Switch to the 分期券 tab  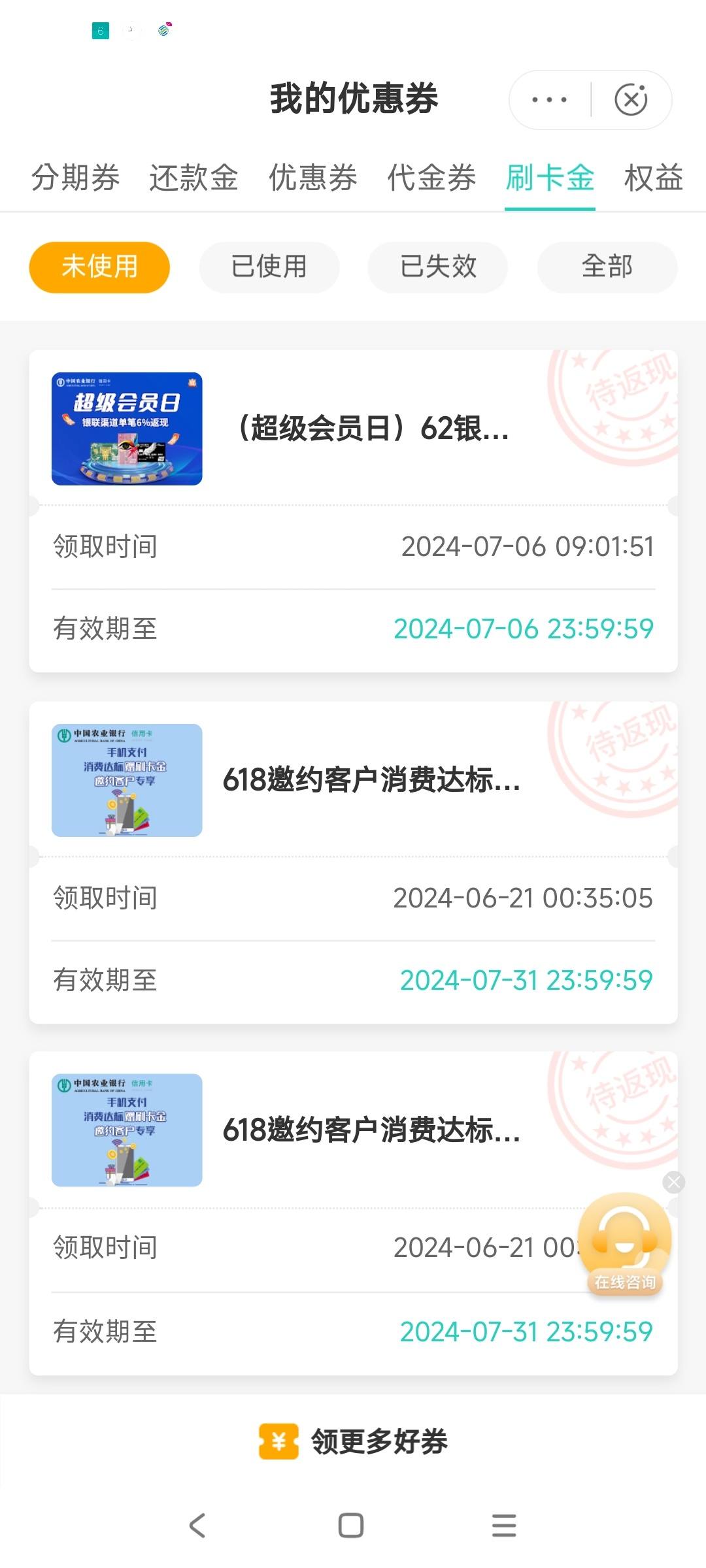(76, 178)
